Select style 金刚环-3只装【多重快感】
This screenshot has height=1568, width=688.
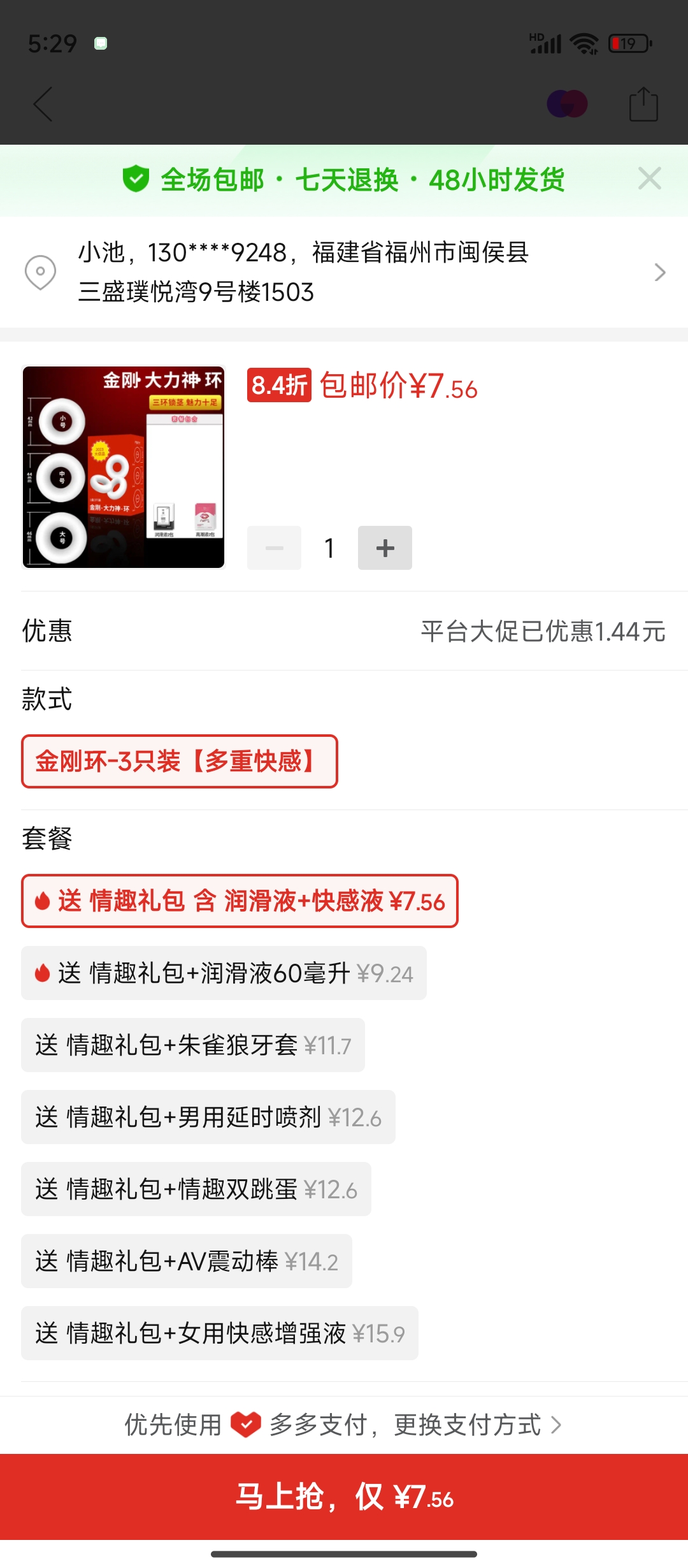pos(180,762)
